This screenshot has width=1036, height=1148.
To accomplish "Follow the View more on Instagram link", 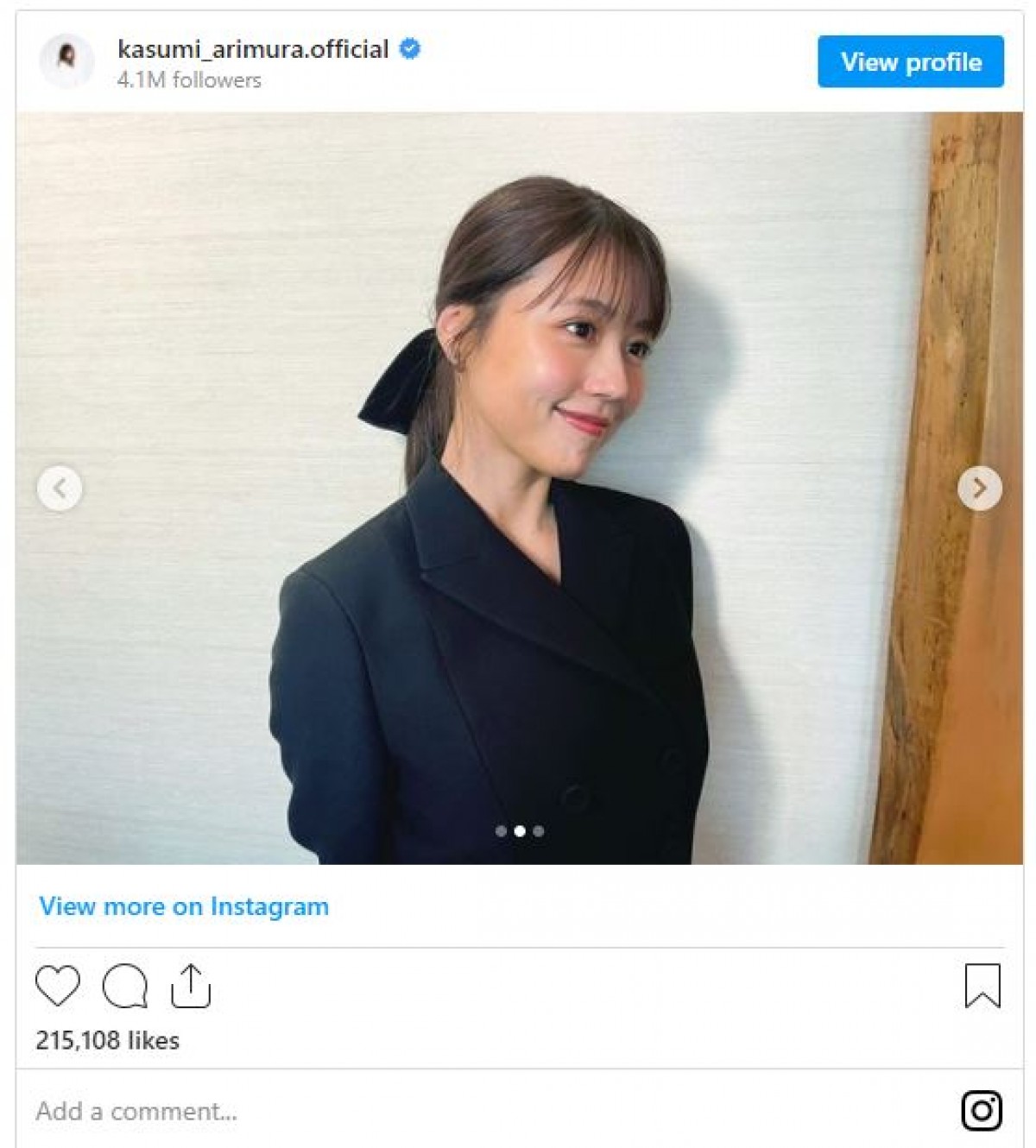I will [x=184, y=906].
